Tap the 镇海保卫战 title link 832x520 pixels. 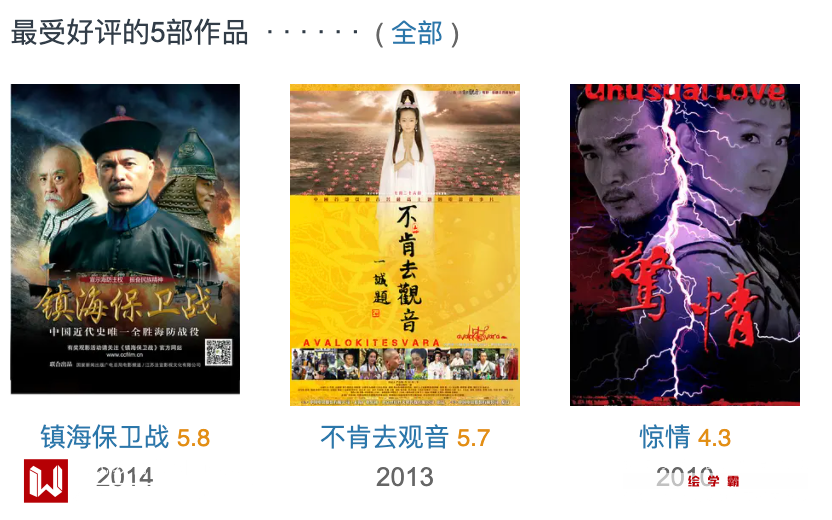(x=105, y=437)
